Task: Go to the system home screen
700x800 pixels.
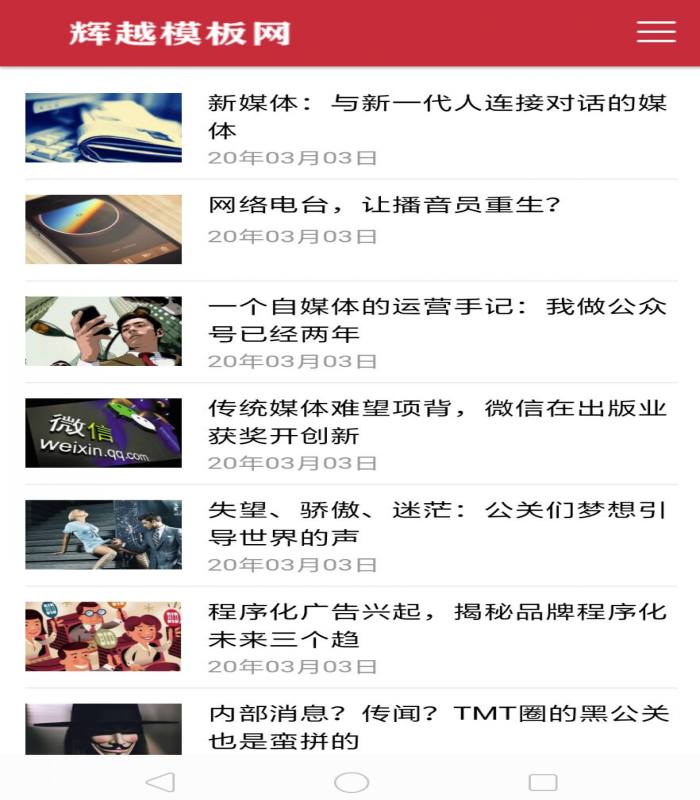Action: 351,782
